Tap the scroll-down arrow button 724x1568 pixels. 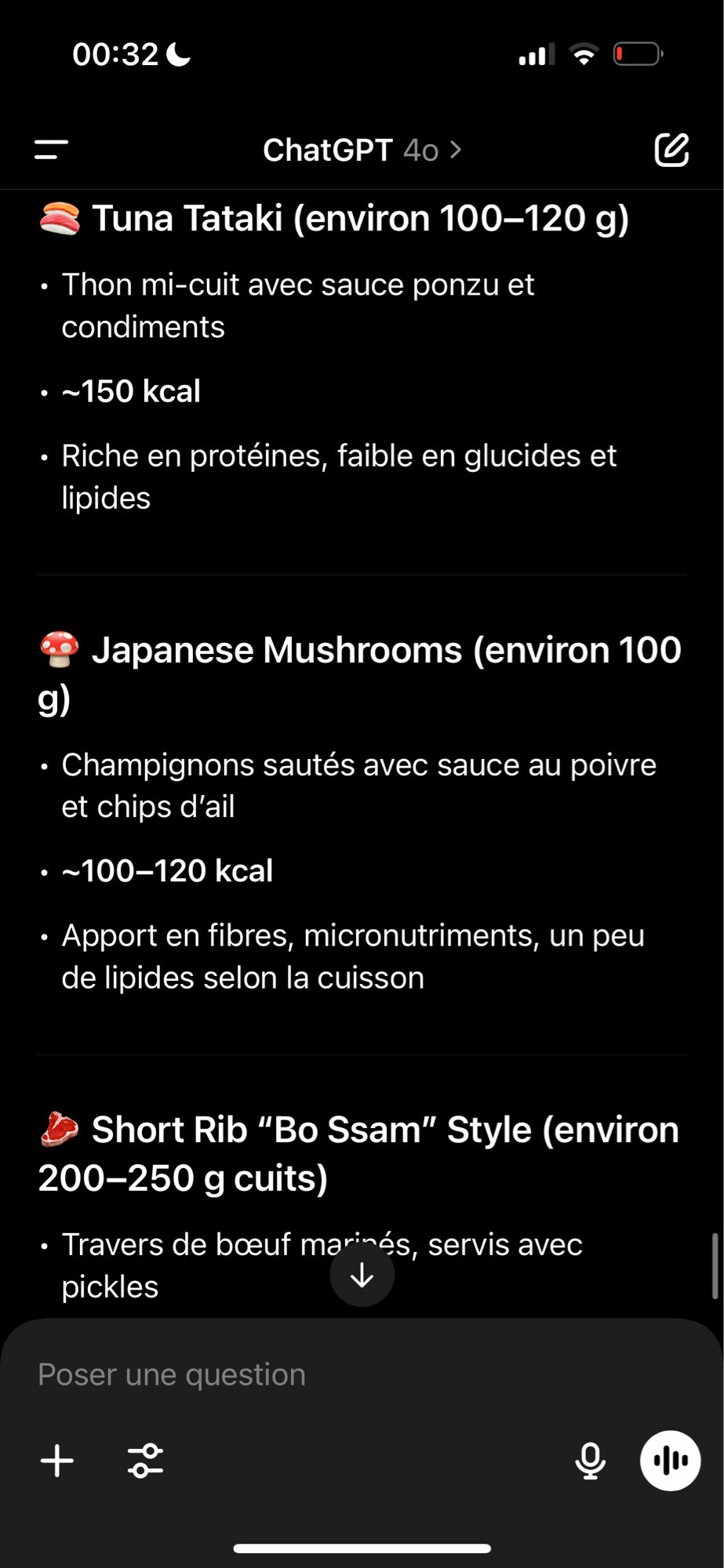pos(362,1275)
